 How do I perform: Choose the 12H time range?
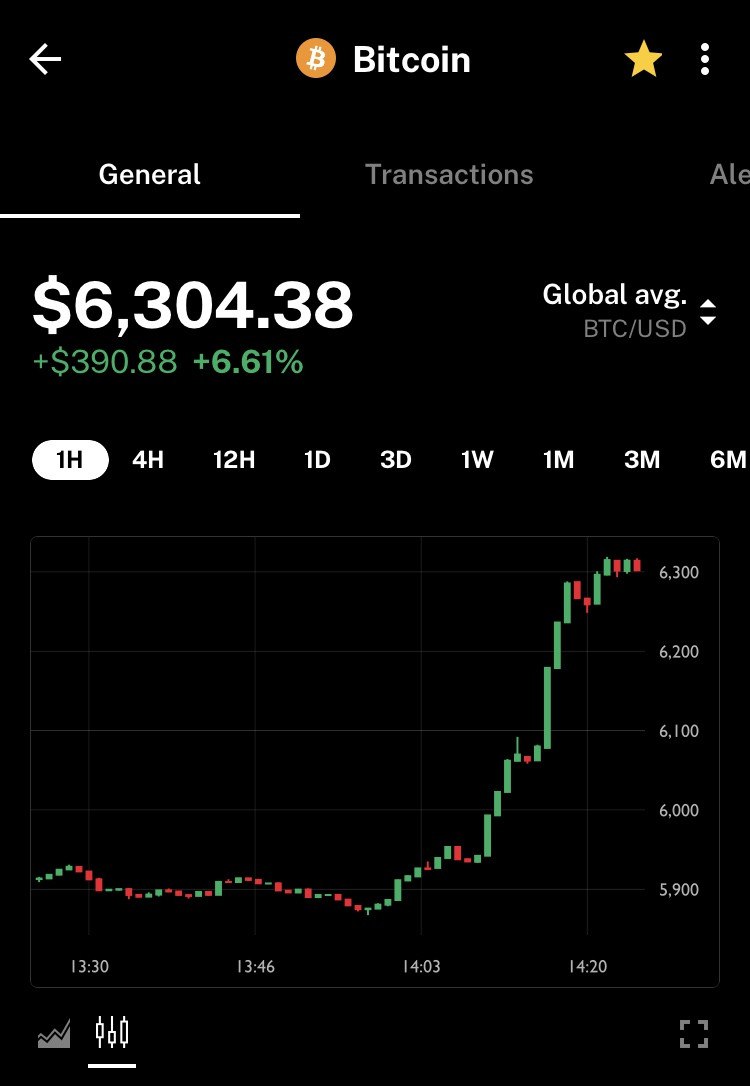(234, 460)
